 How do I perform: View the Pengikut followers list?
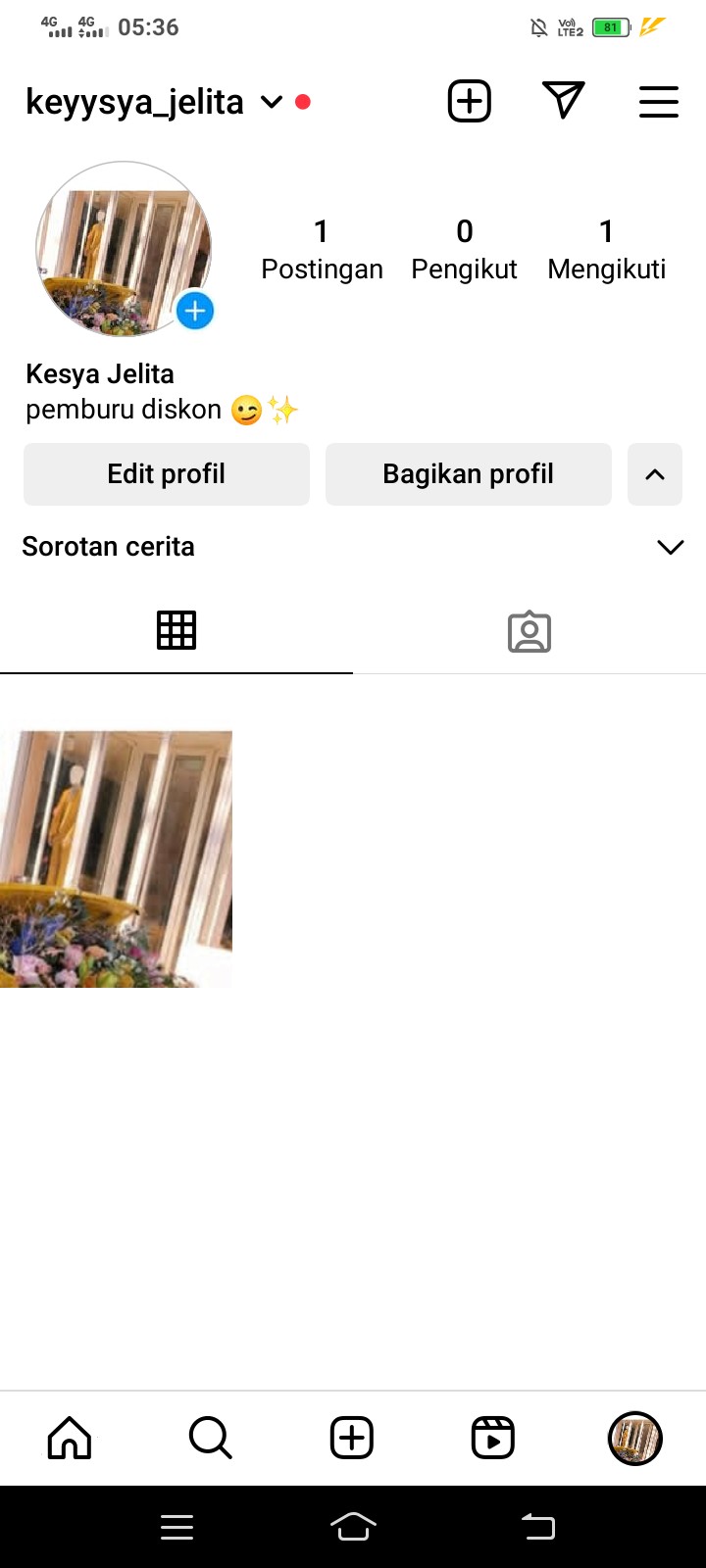click(464, 249)
